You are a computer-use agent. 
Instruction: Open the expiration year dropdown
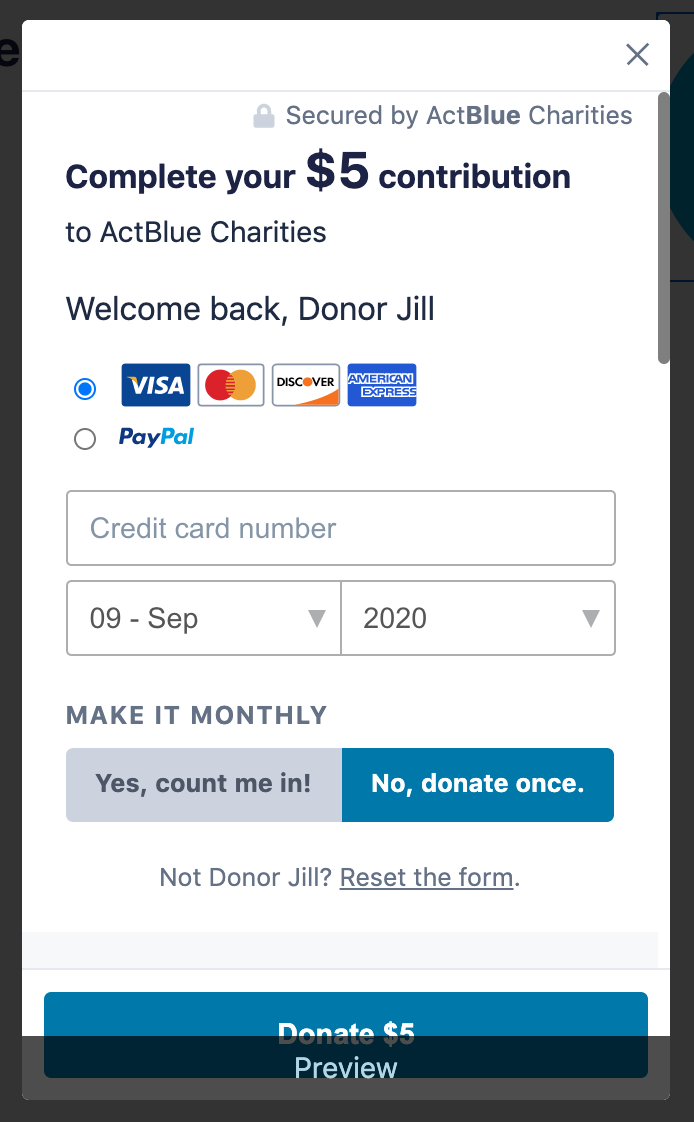(x=478, y=618)
